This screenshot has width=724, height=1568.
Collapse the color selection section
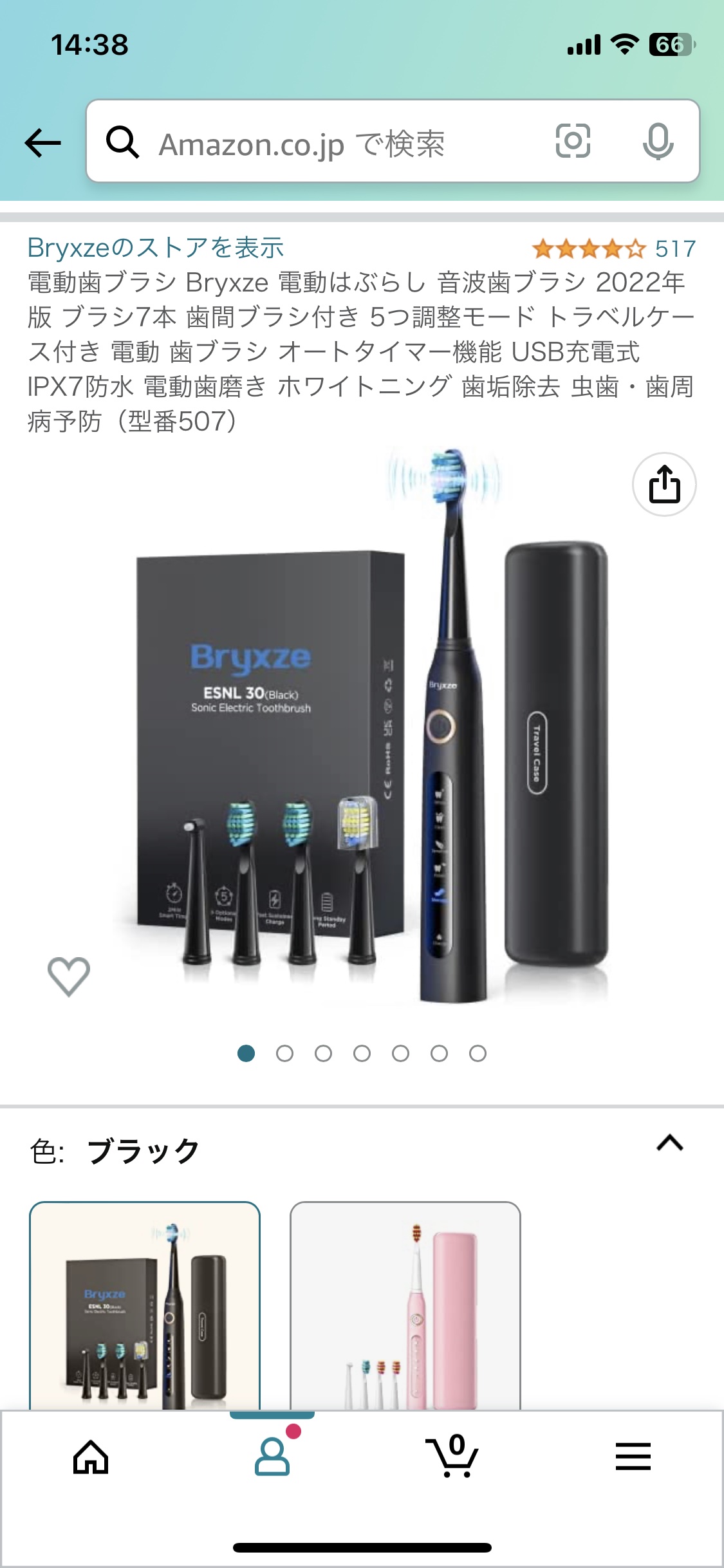pyautogui.click(x=669, y=1143)
